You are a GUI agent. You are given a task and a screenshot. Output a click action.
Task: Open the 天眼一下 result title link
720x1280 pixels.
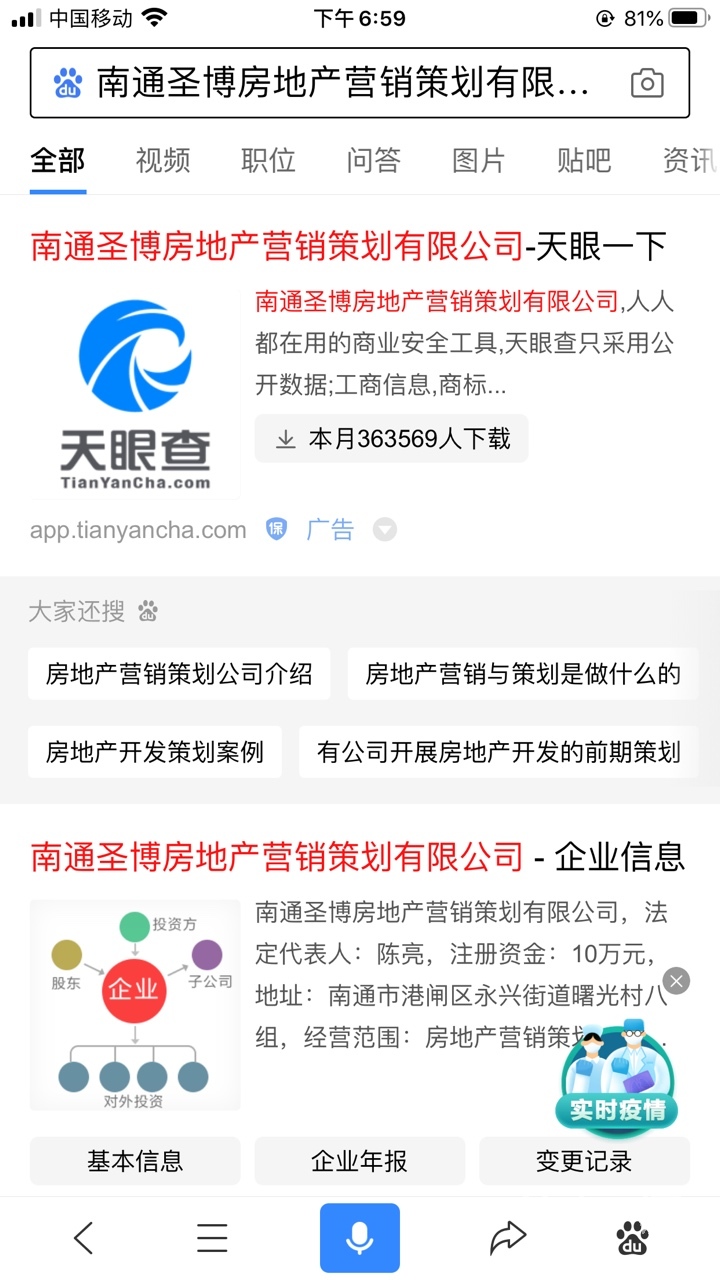[348, 245]
